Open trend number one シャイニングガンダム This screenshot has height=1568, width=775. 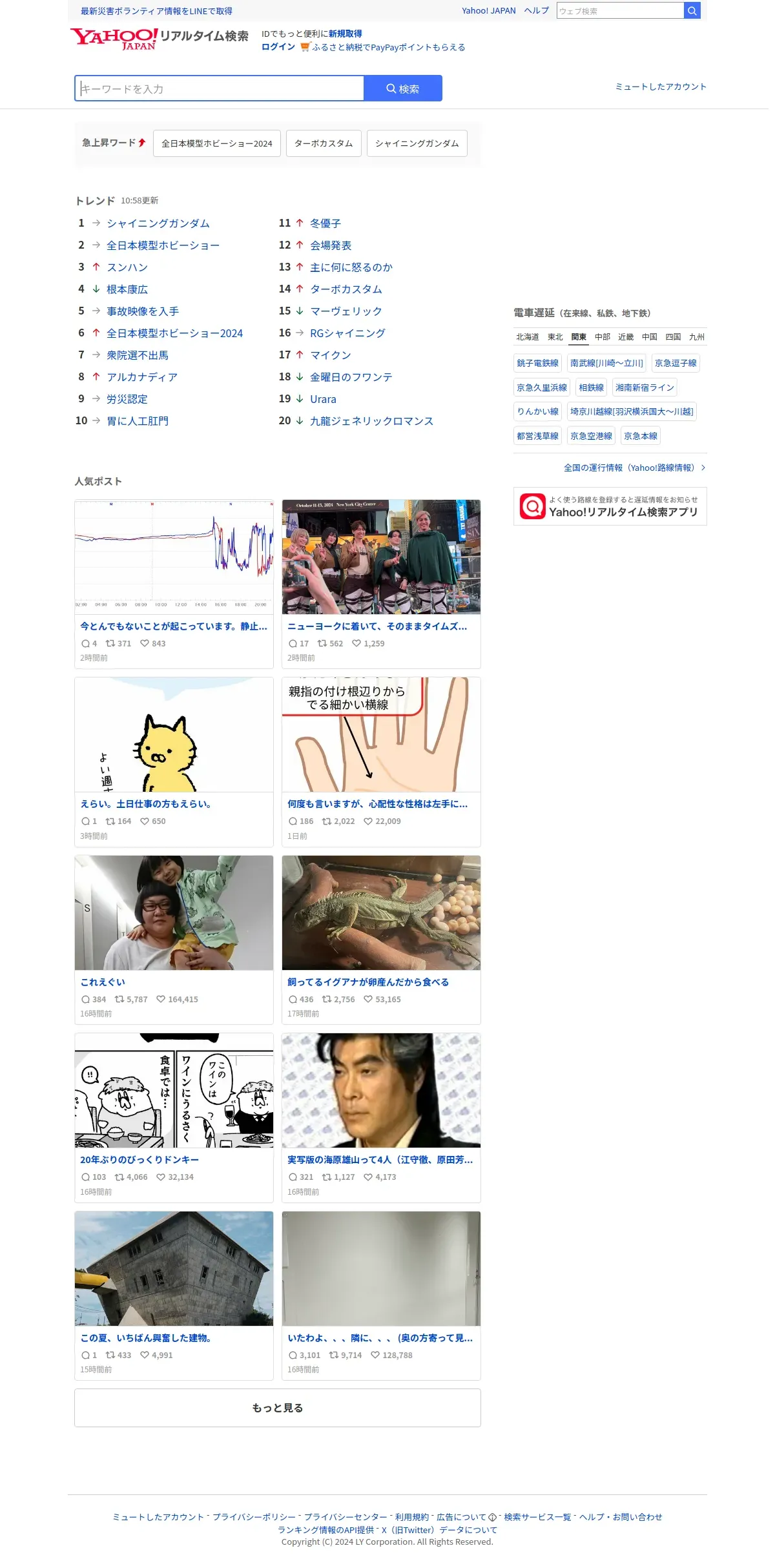158,223
